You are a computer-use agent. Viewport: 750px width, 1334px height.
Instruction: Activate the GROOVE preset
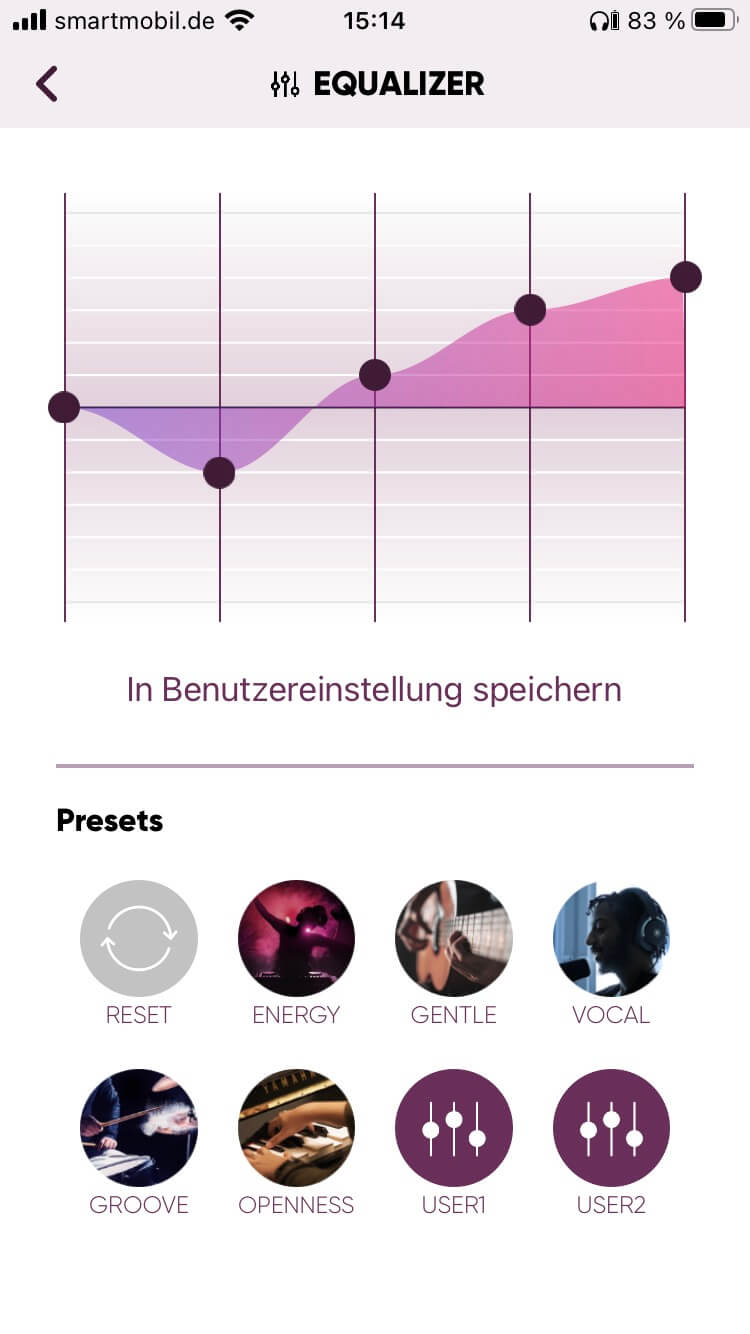[139, 1128]
